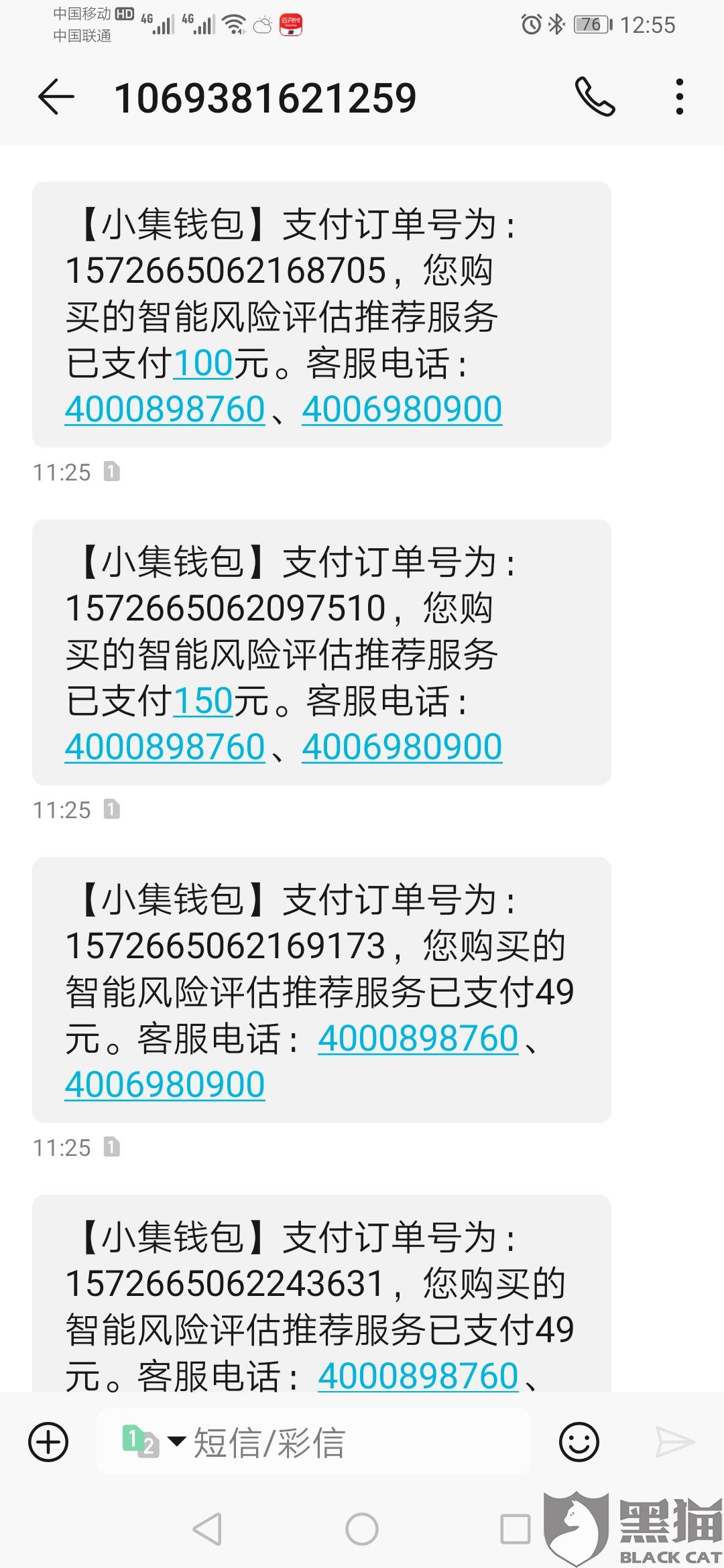Dial 4000898760 in the 100元 payment message
Viewport: 724px width, 1568px height.
165,409
